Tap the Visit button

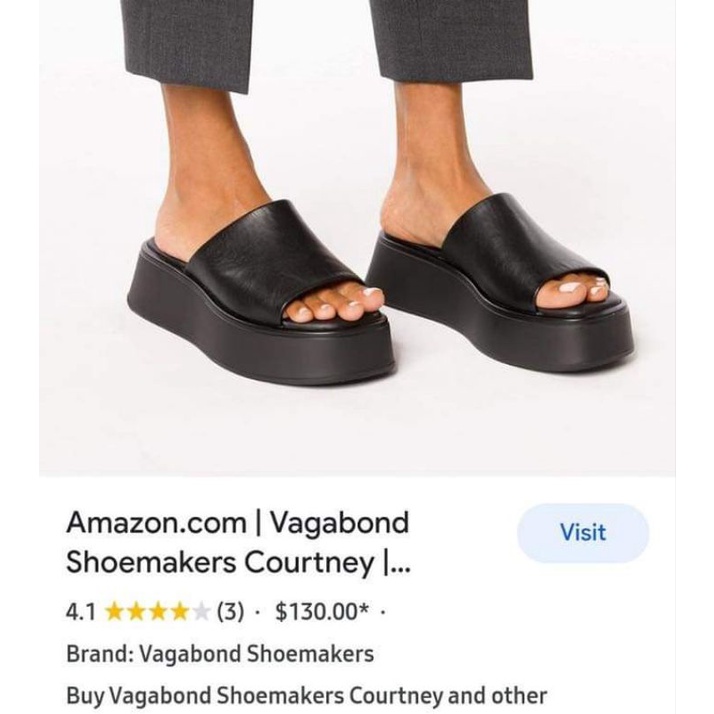[582, 532]
